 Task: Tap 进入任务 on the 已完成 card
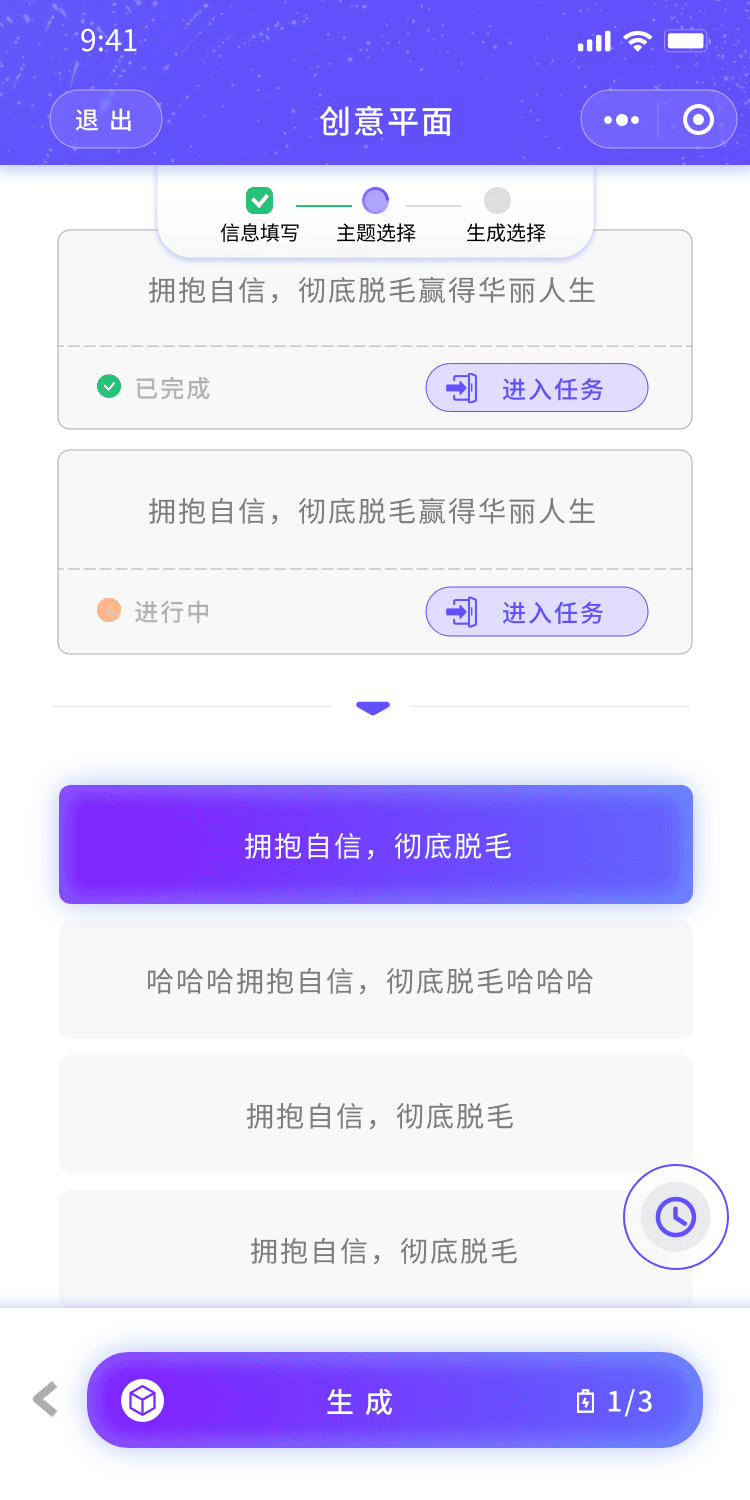(537, 388)
